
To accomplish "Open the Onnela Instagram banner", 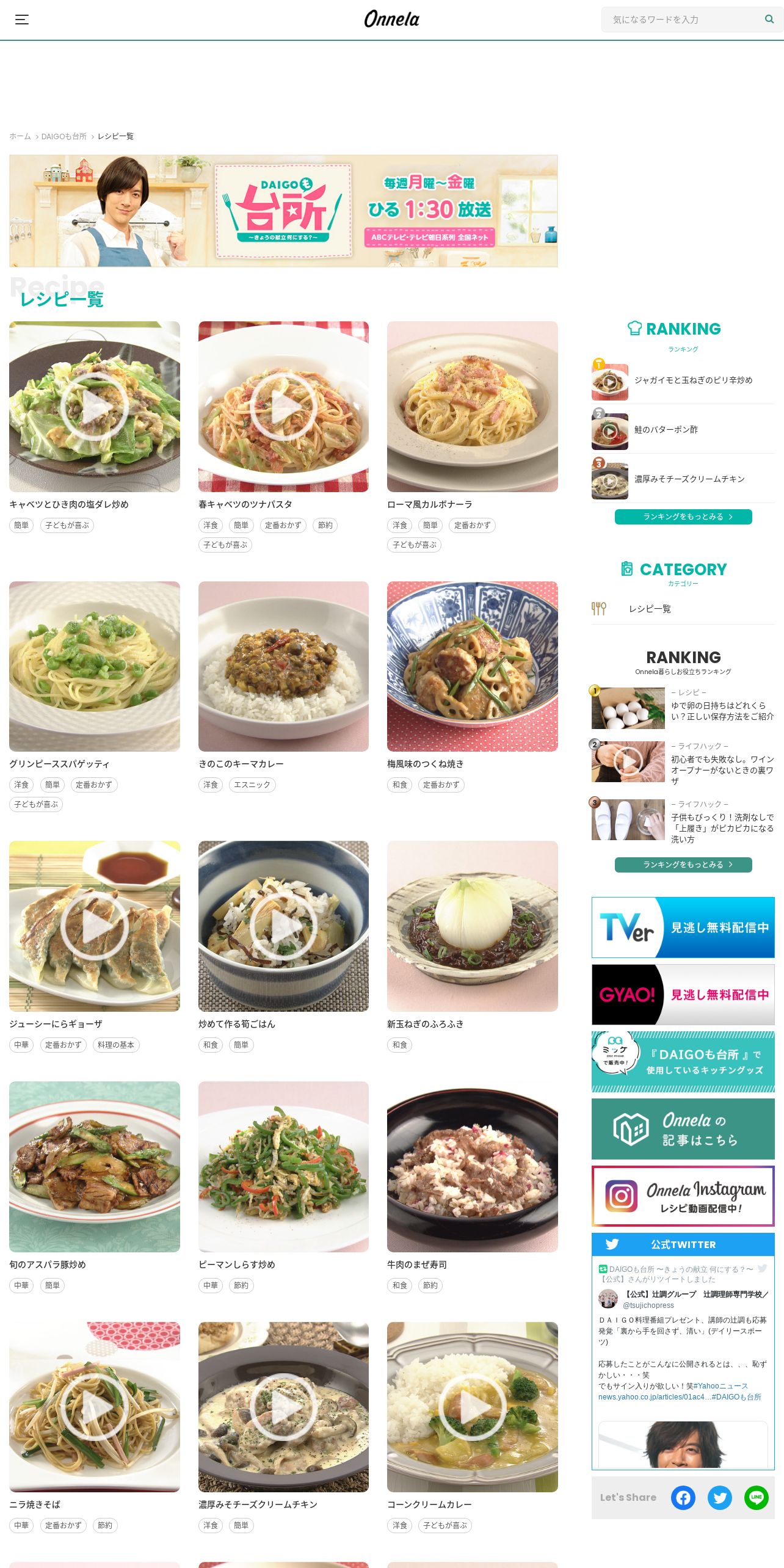I will 683,1196.
